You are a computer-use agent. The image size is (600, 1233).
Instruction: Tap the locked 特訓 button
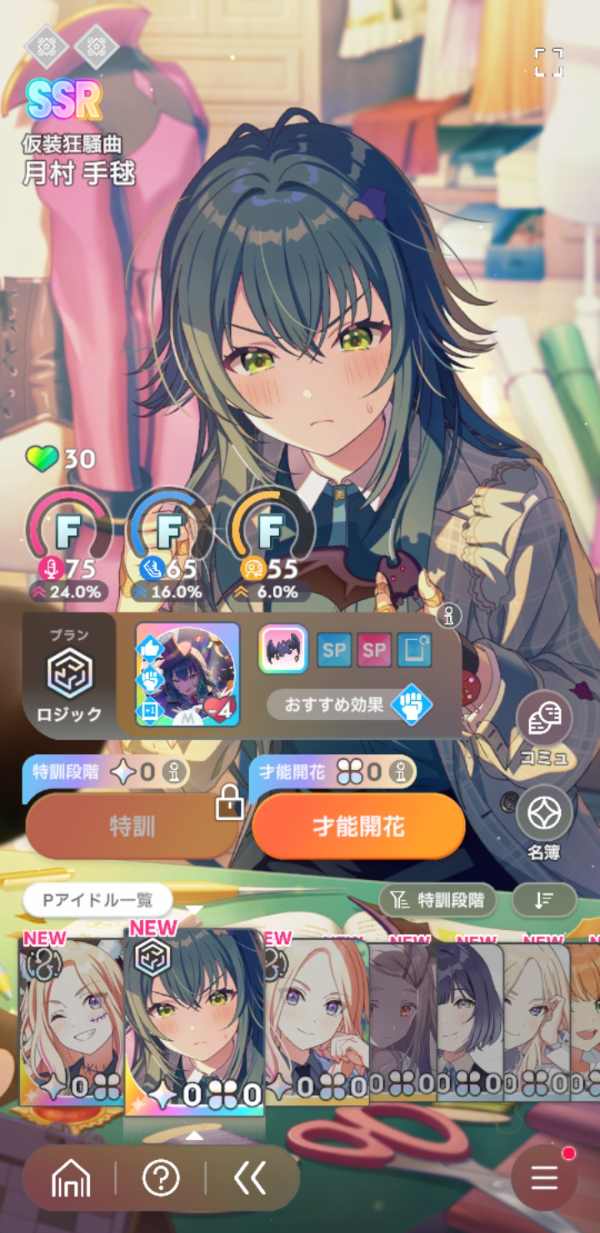[x=130, y=826]
